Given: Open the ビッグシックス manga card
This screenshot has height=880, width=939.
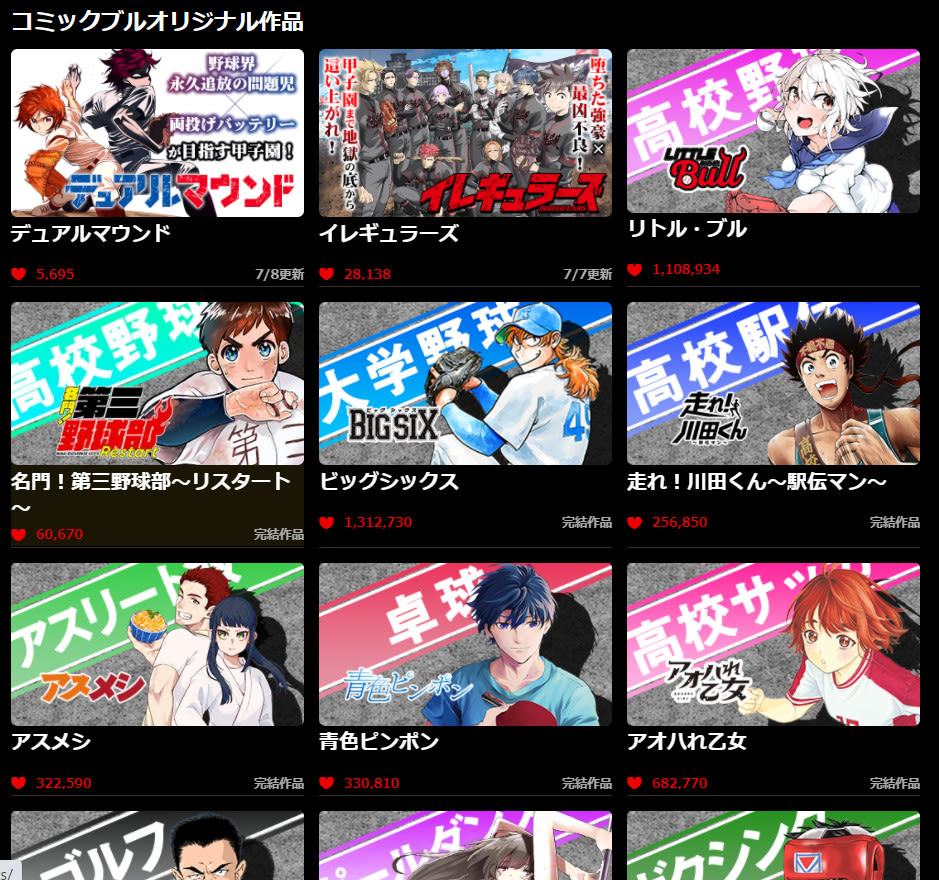Looking at the screenshot, I should click(x=465, y=384).
